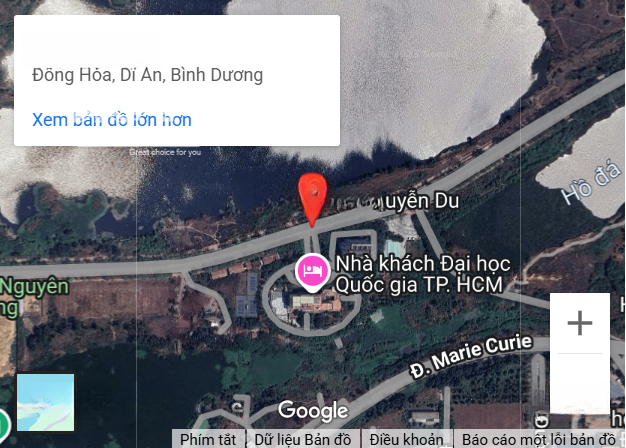Open the Nhà khách Đại học Quốc gia hotel marker
The width and height of the screenshot is (626, 448).
tap(311, 271)
